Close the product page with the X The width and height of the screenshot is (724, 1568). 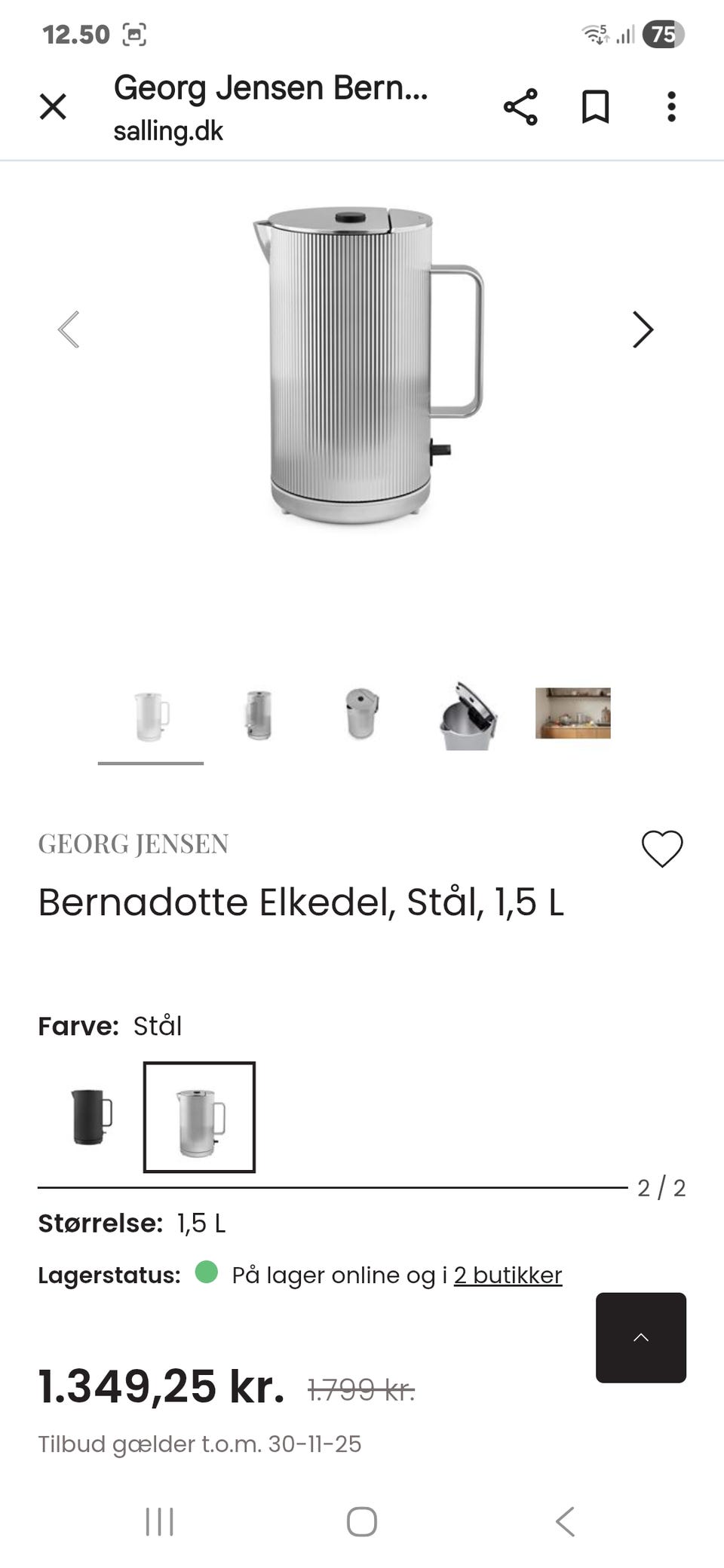(54, 106)
